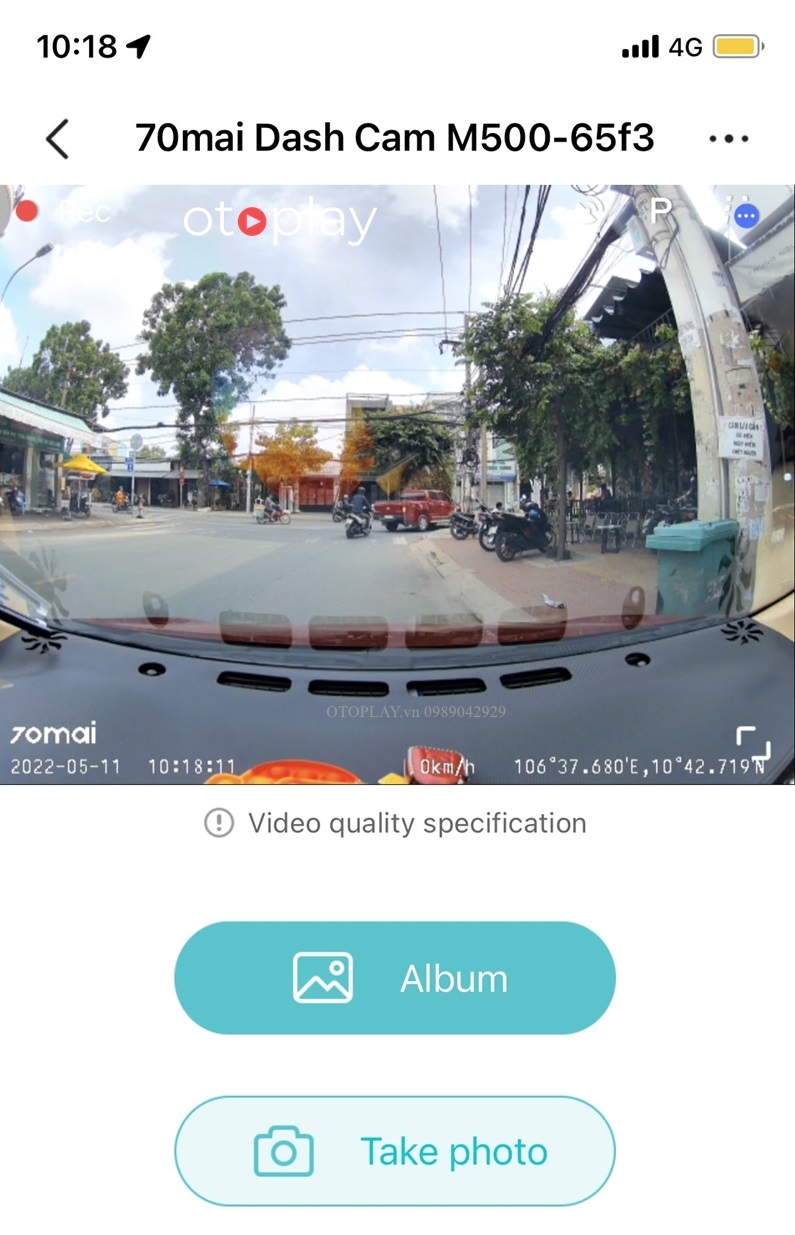Go back using the top-left arrow
This screenshot has width=795, height=1235.
tap(58, 139)
